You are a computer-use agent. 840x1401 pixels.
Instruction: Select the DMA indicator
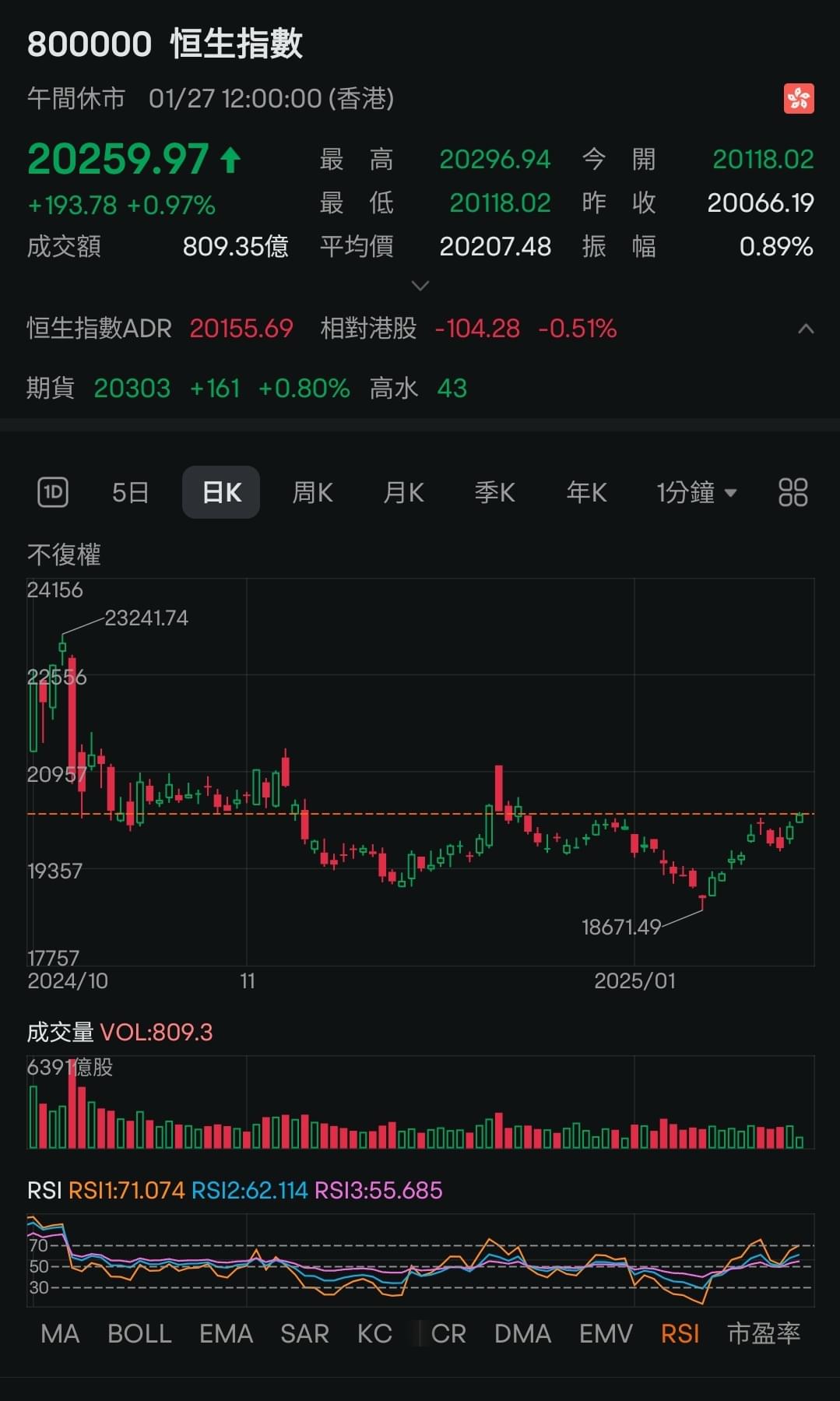tap(522, 1333)
